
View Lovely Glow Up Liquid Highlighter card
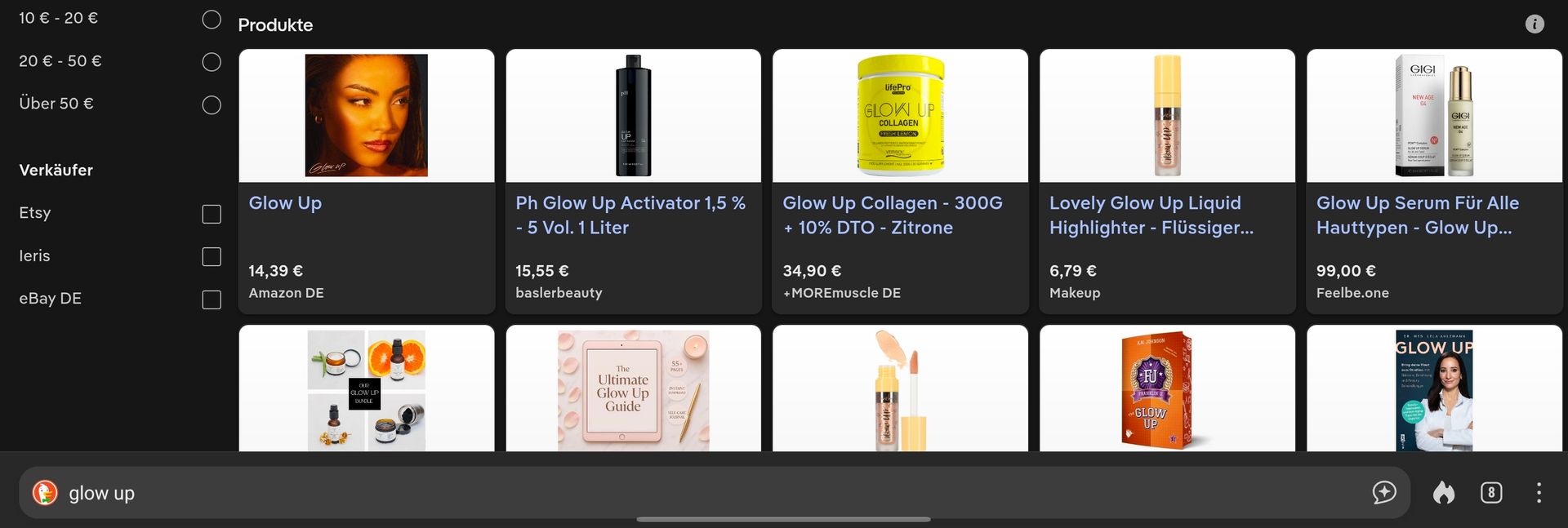(x=1166, y=181)
